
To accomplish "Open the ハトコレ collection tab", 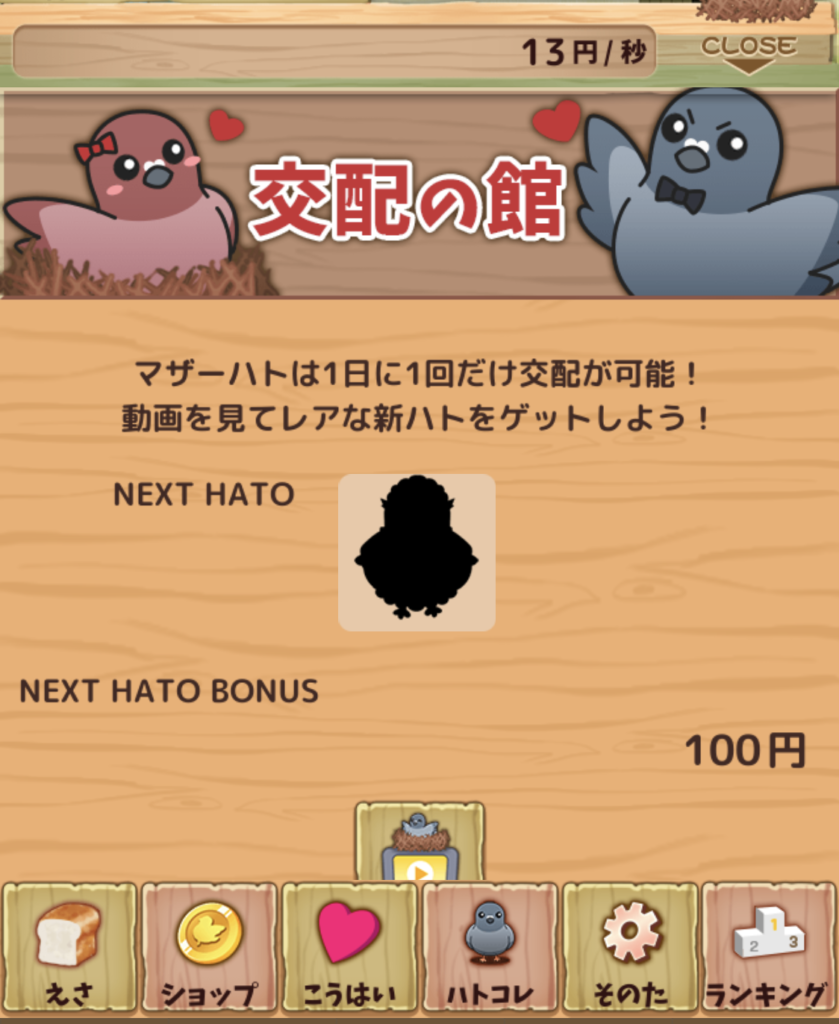I will click(x=489, y=947).
